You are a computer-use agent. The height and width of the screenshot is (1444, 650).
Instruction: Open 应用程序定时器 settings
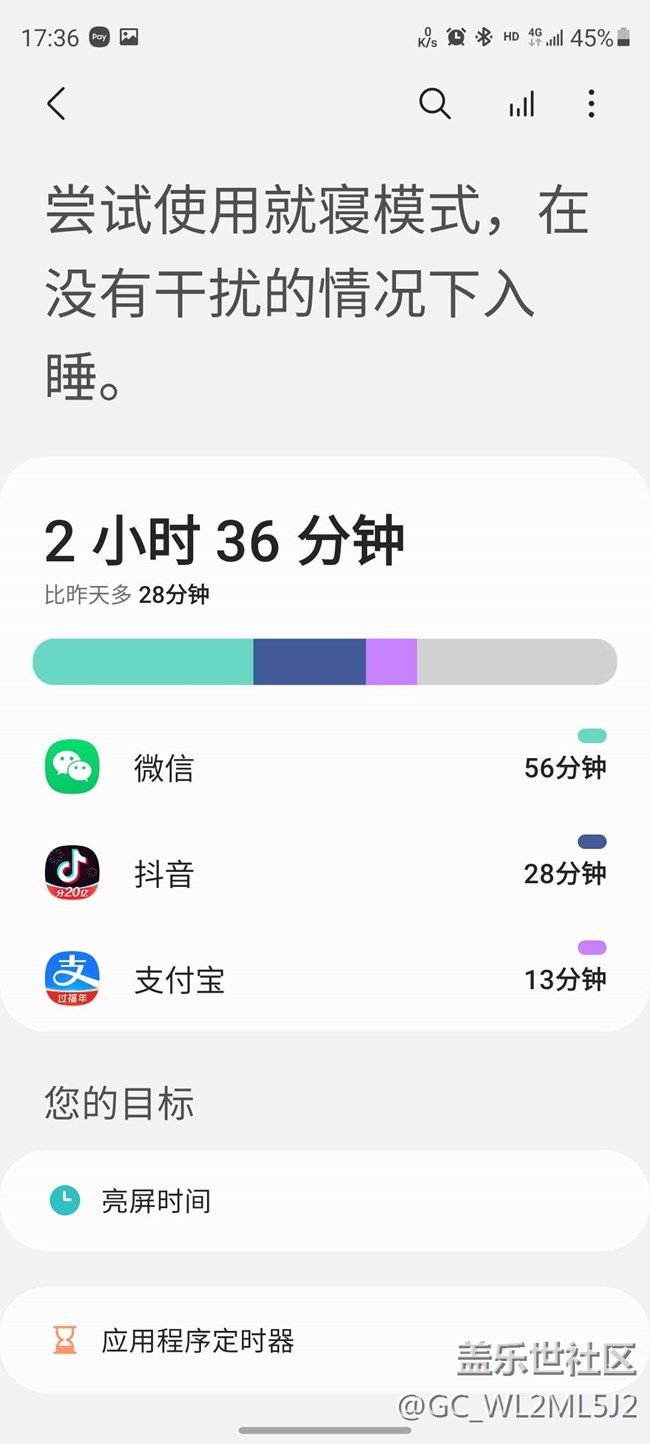pyautogui.click(x=325, y=1340)
